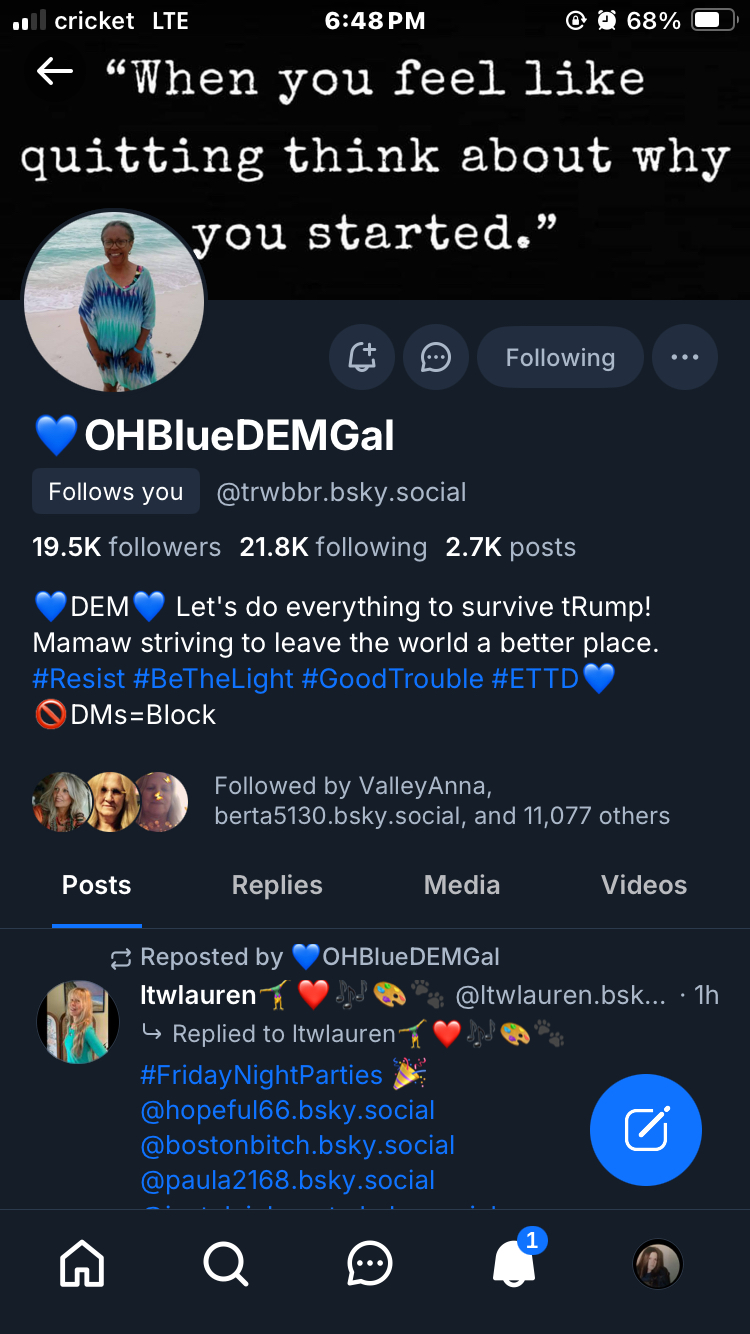Open the 21.8K following list
750x1334 pixels.
(x=333, y=547)
